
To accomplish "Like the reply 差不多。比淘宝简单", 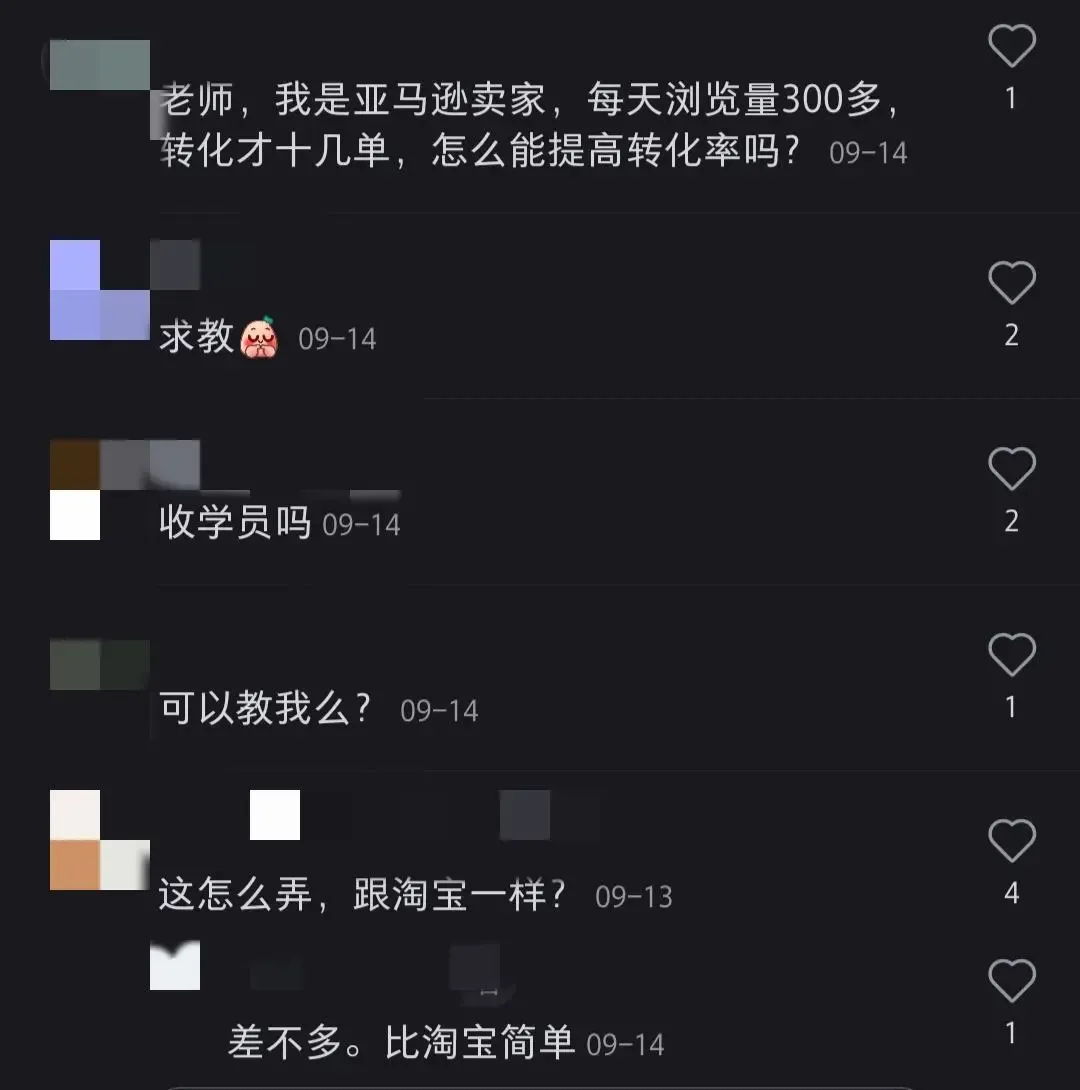I will click(x=1011, y=982).
